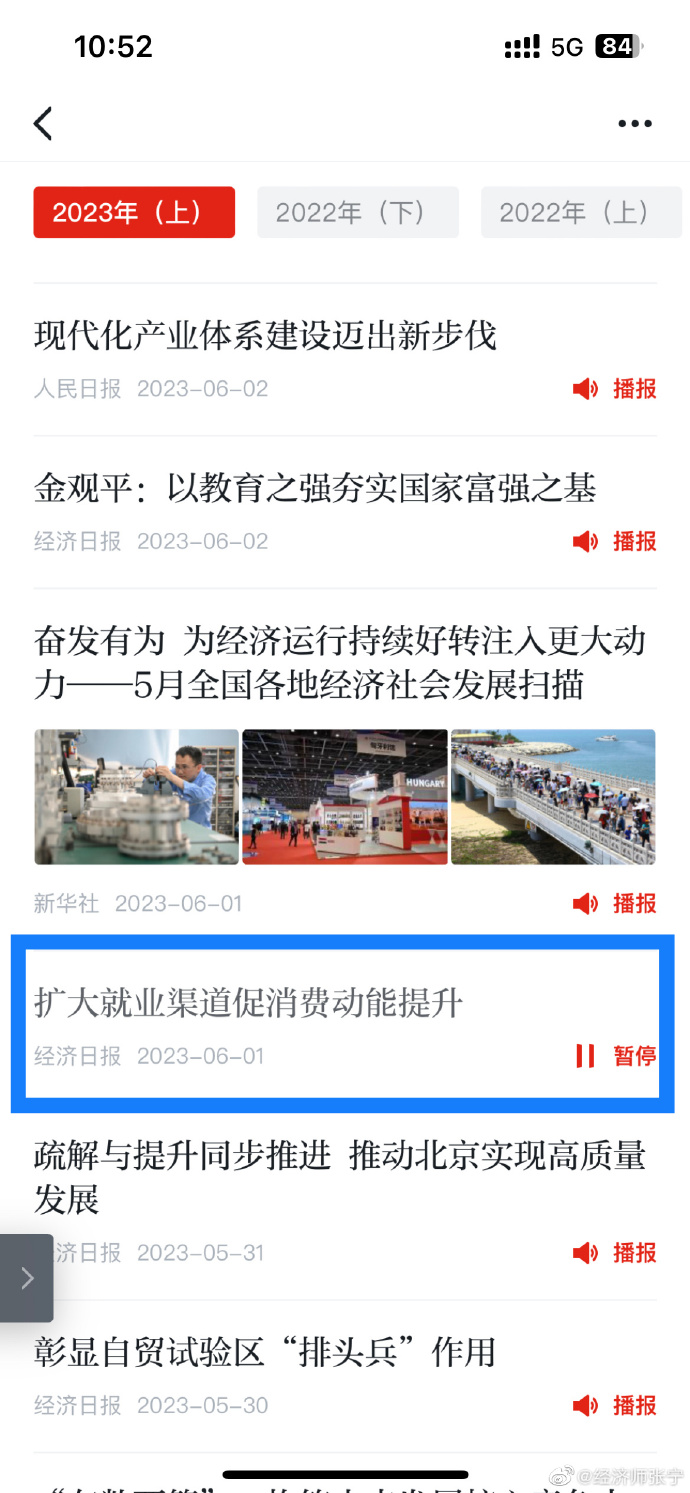The height and width of the screenshot is (1493, 690).
Task: Open article 疏解与提升同步推进 推动北京实现高质量发展
Action: [x=340, y=1177]
